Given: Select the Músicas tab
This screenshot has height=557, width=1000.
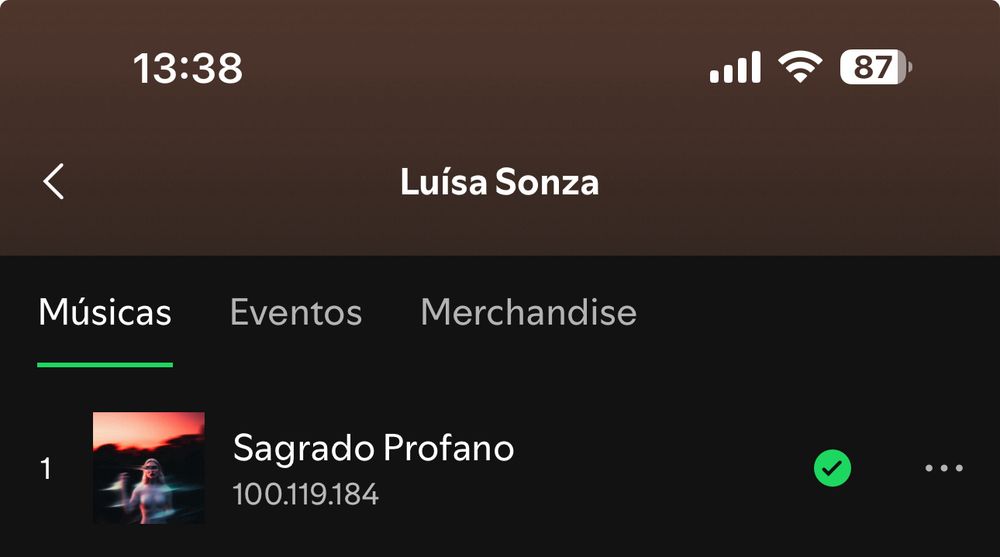Looking at the screenshot, I should tap(105, 312).
